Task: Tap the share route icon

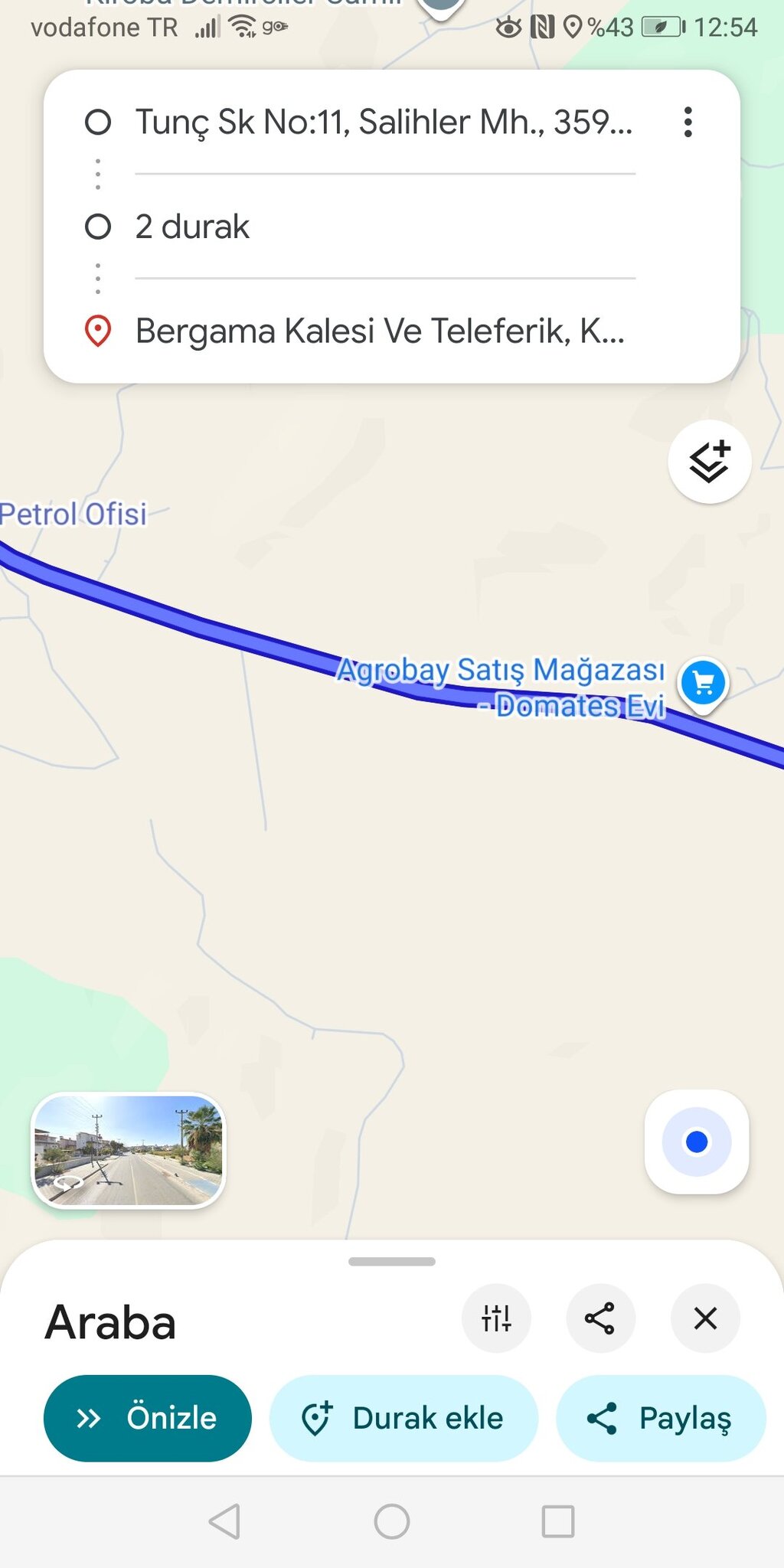Action: [x=600, y=1318]
